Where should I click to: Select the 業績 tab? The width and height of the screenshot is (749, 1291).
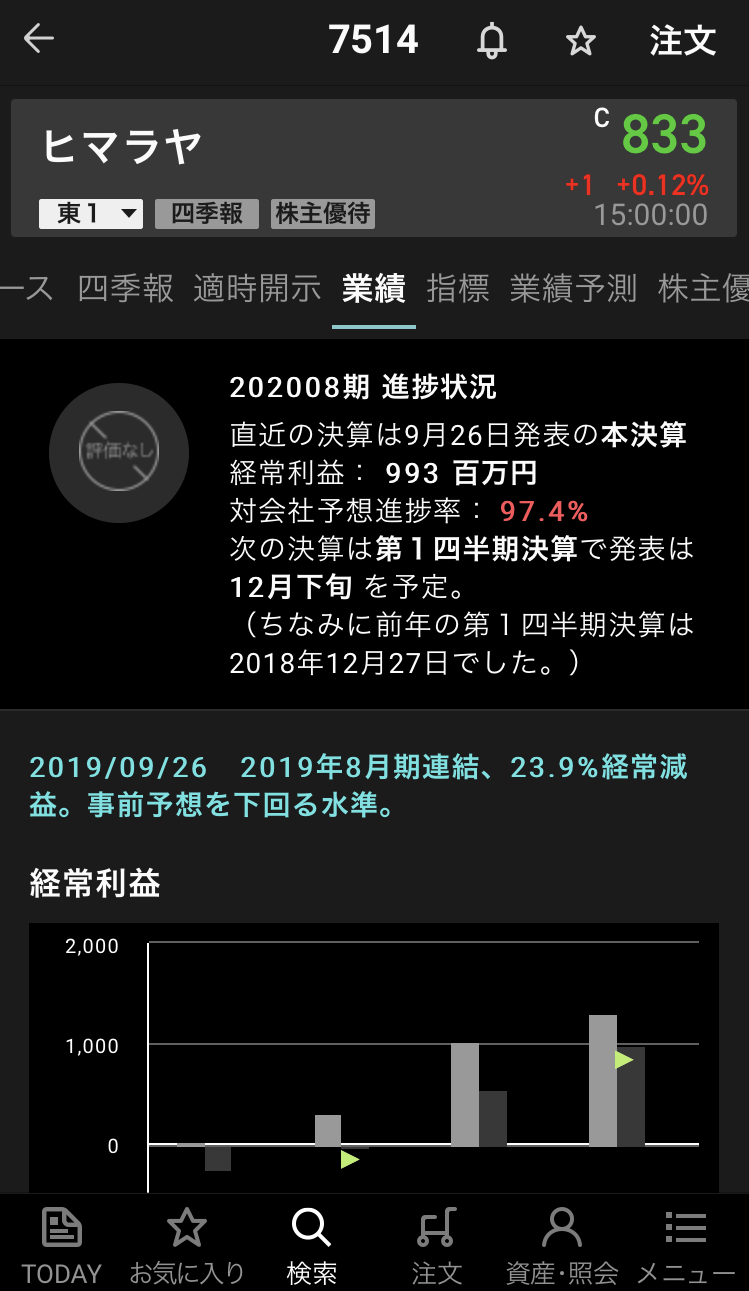coord(373,289)
